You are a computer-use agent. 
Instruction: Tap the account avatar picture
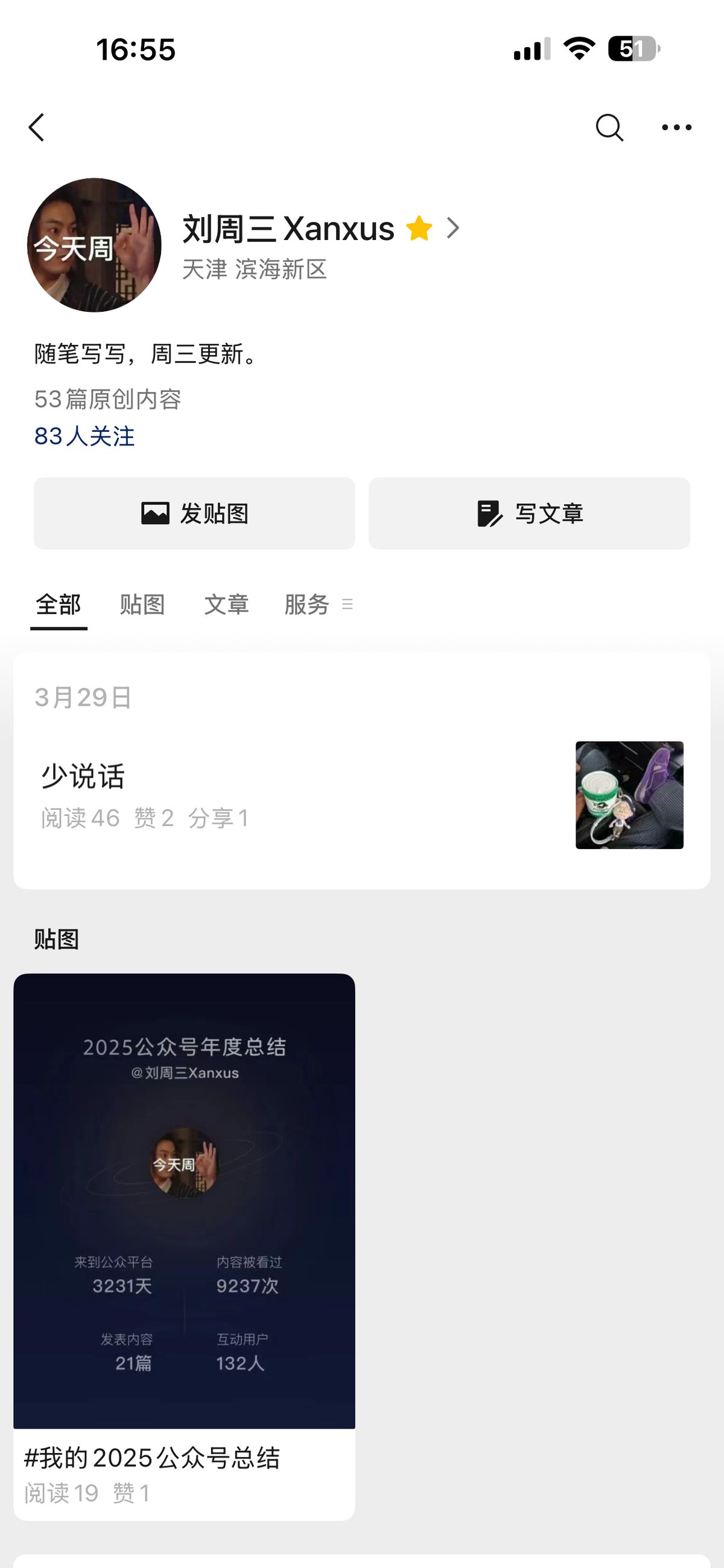[94, 245]
